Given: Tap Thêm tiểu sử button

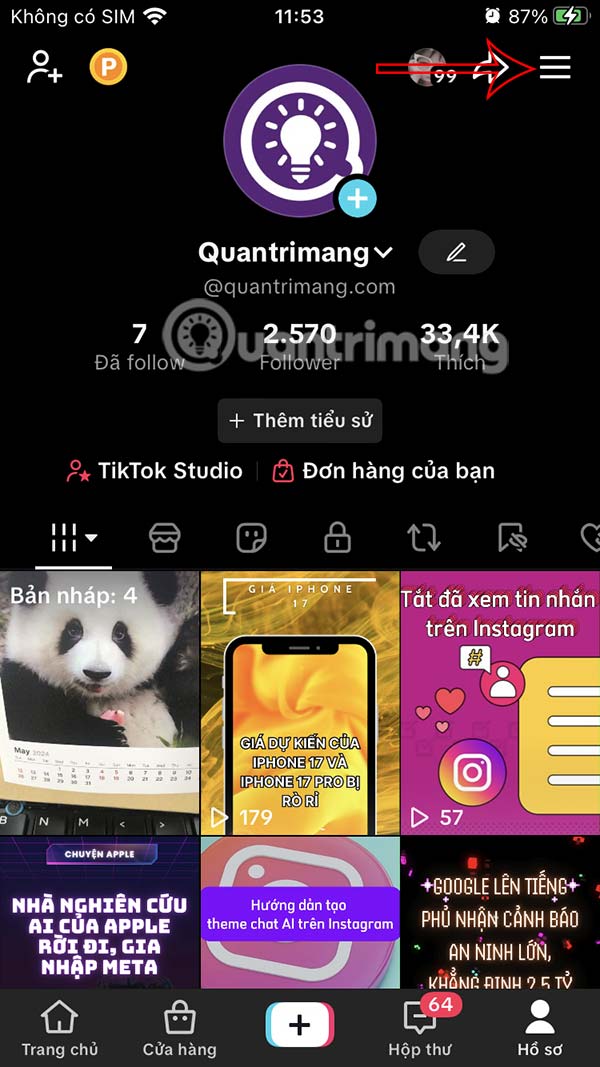Looking at the screenshot, I should tap(300, 421).
